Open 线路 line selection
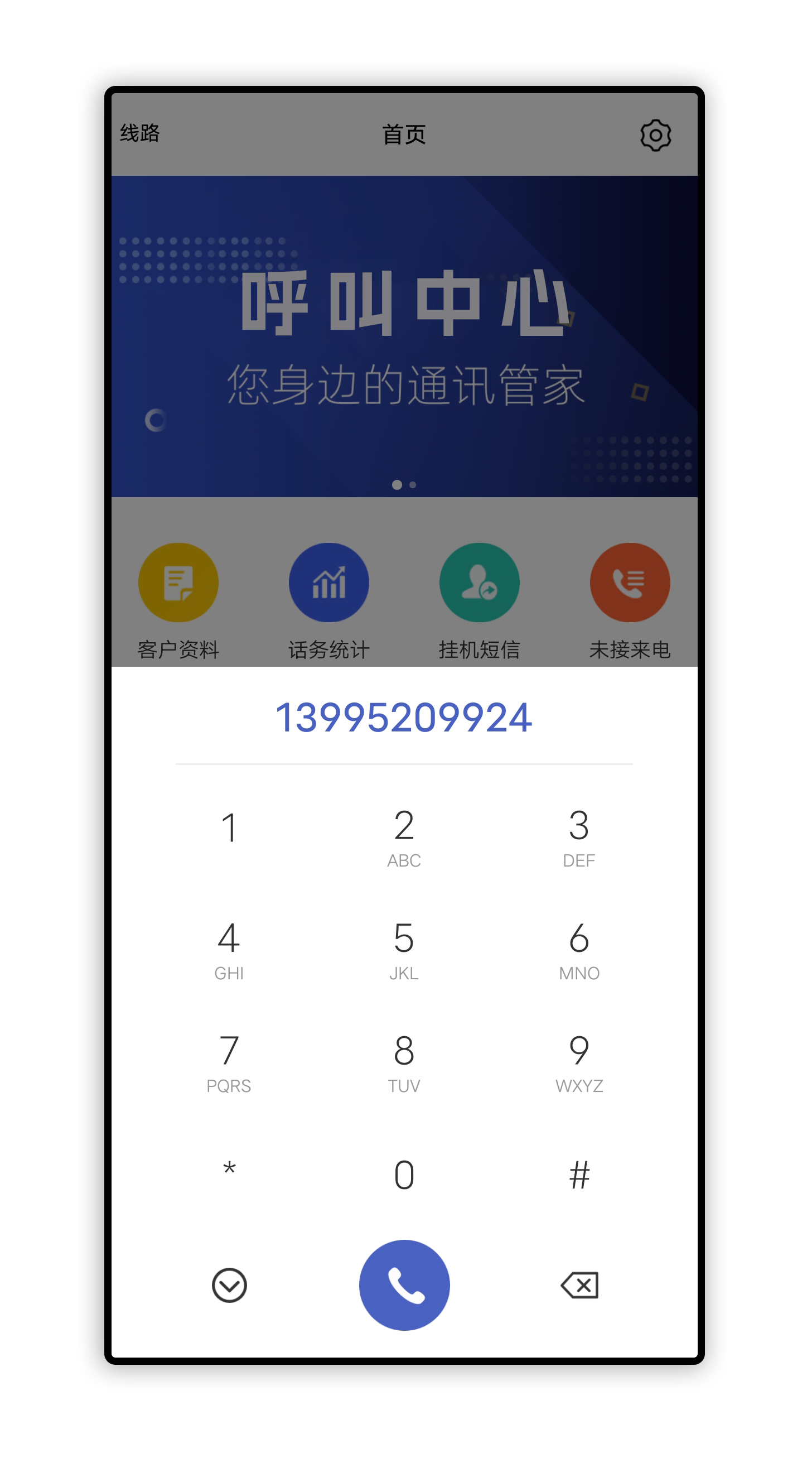This screenshot has height=1458, width=812. point(140,133)
